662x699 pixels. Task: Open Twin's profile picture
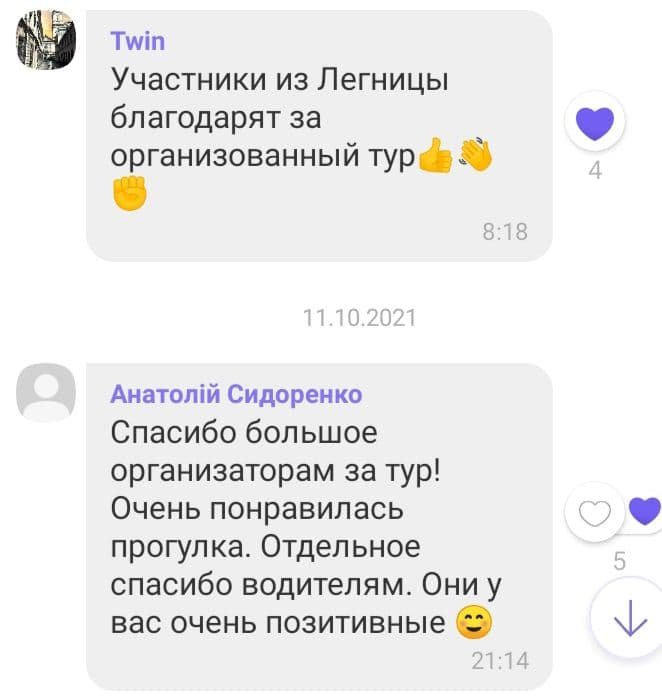point(46,41)
